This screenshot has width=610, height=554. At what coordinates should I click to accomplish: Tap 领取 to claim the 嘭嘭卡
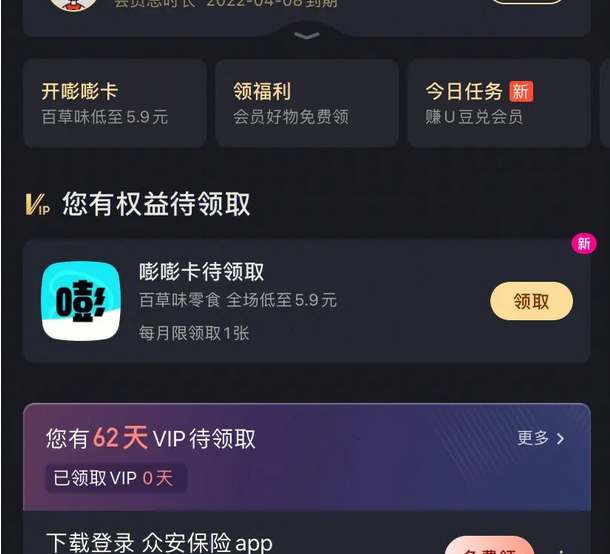531,301
